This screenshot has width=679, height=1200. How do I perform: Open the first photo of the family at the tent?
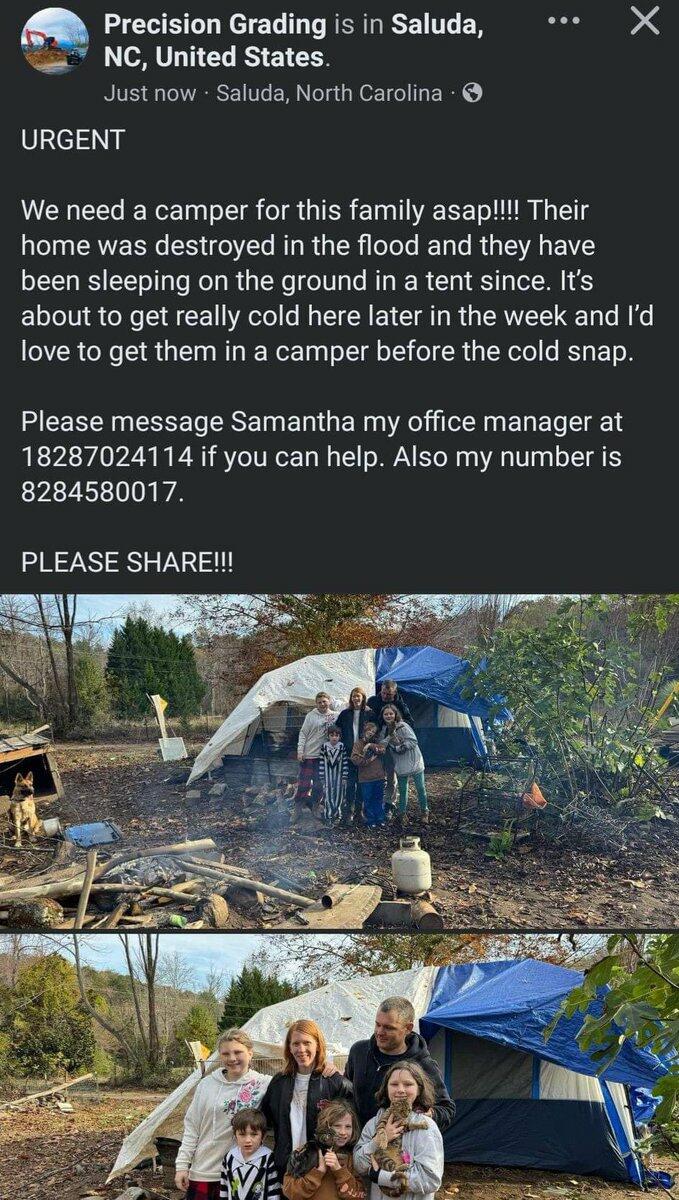pyautogui.click(x=339, y=762)
